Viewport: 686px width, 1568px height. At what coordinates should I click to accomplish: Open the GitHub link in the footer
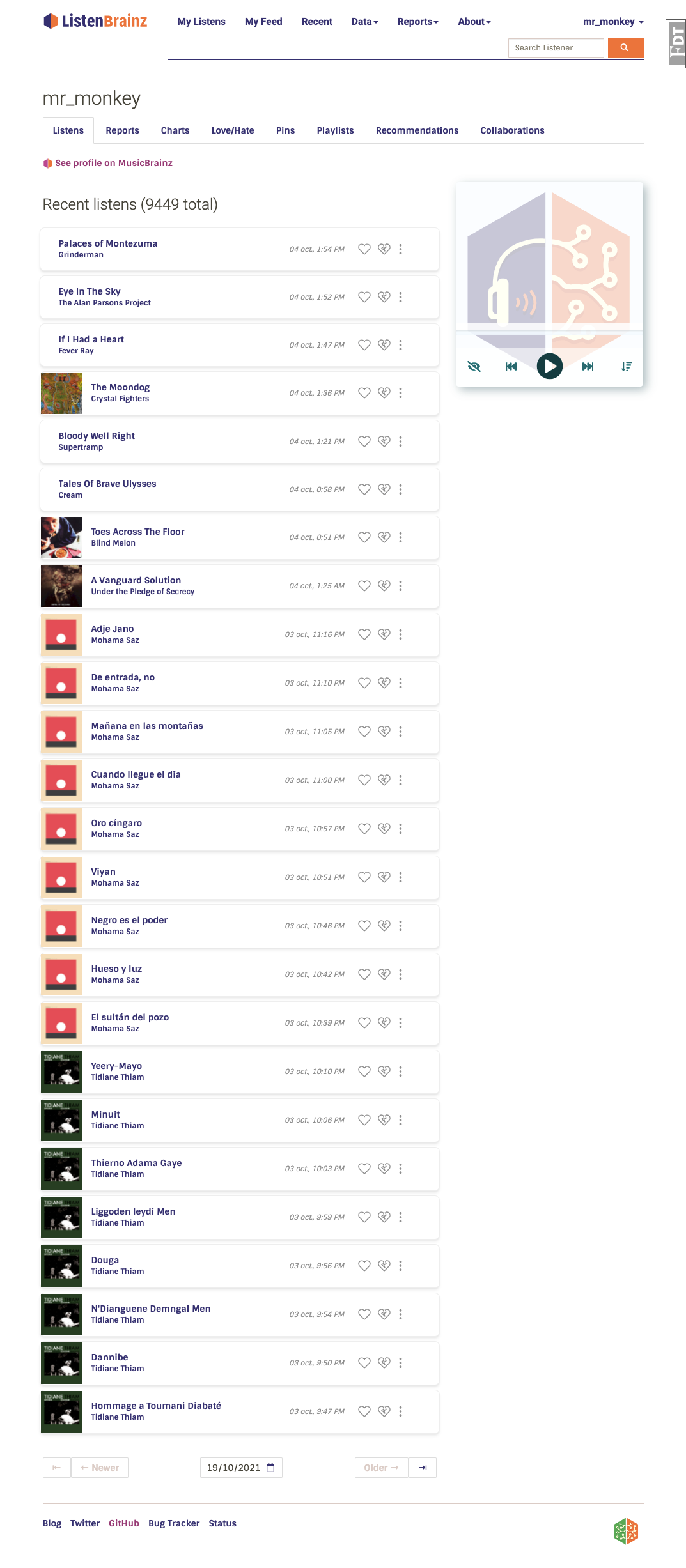coord(124,1523)
